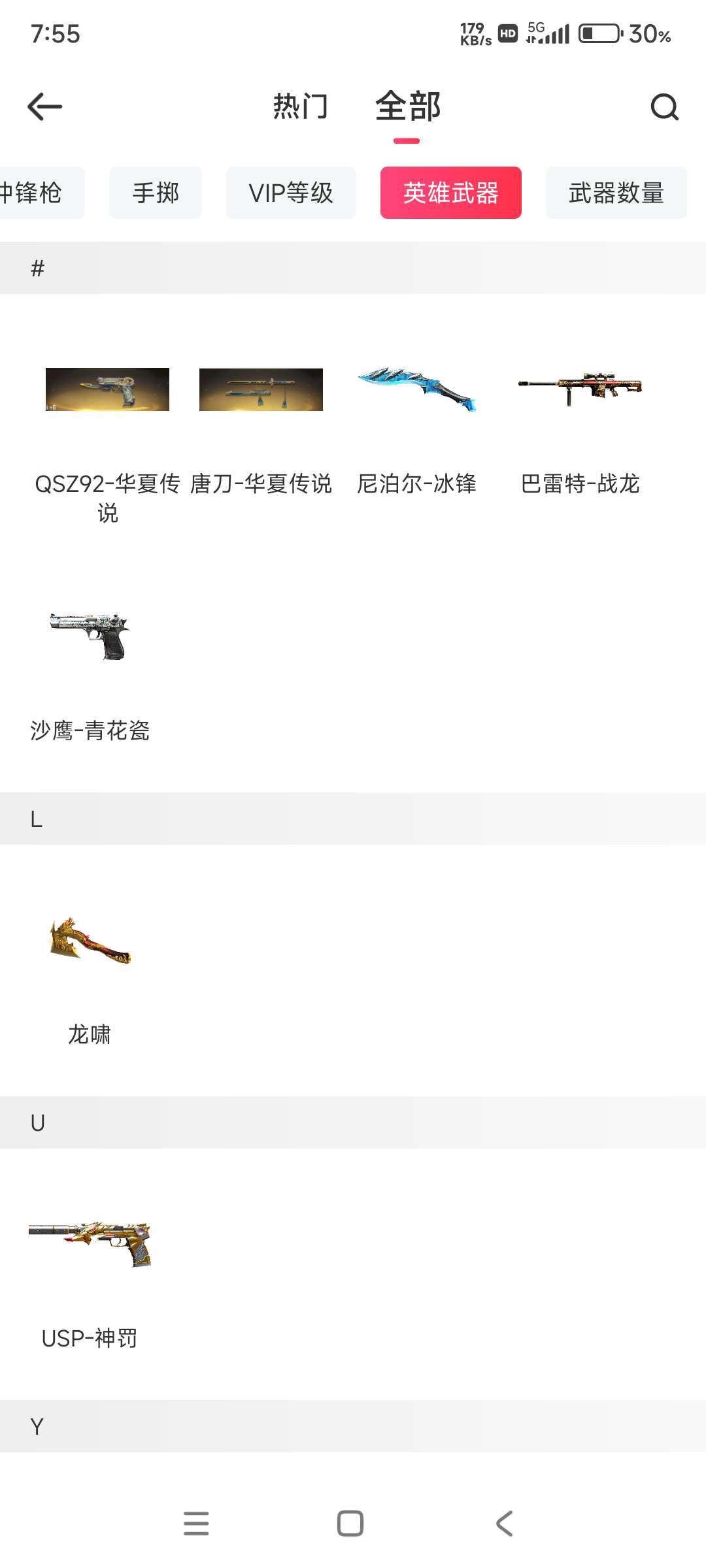The width and height of the screenshot is (706, 1568).
Task: Tap the 英雄武器 filter chip
Action: [x=451, y=193]
